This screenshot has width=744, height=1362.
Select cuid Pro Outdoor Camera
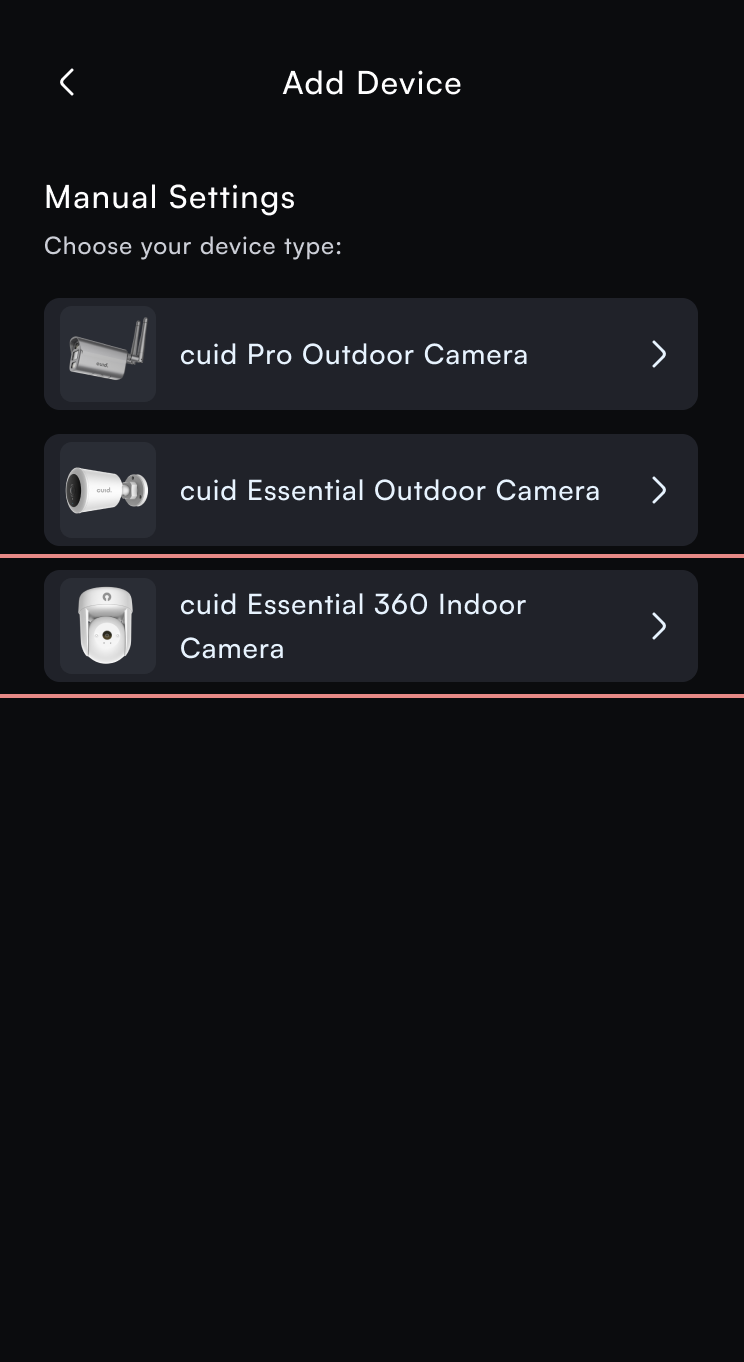[x=370, y=354]
